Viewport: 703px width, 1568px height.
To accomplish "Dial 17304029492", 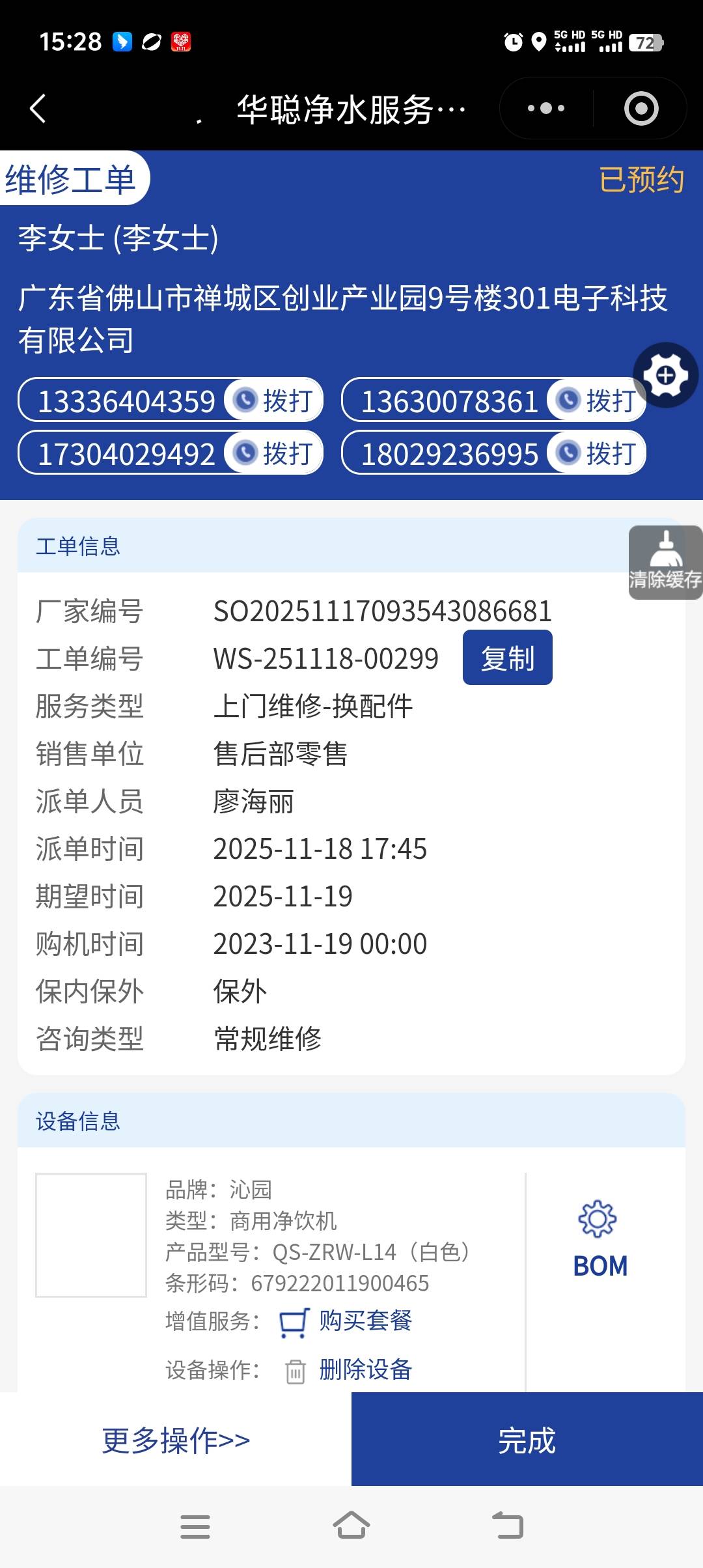I will pos(273,453).
